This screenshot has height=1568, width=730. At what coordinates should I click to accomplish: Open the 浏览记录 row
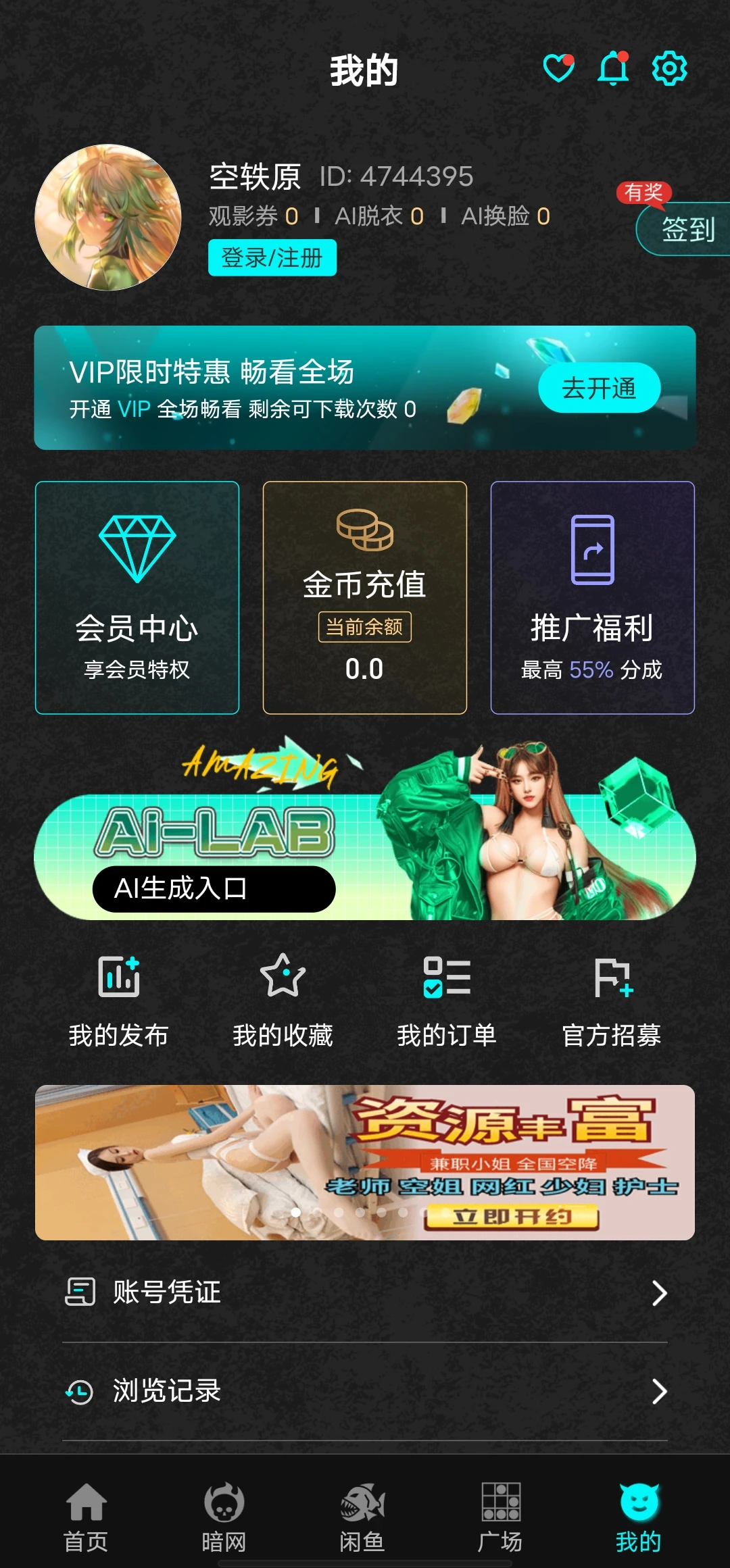365,1391
